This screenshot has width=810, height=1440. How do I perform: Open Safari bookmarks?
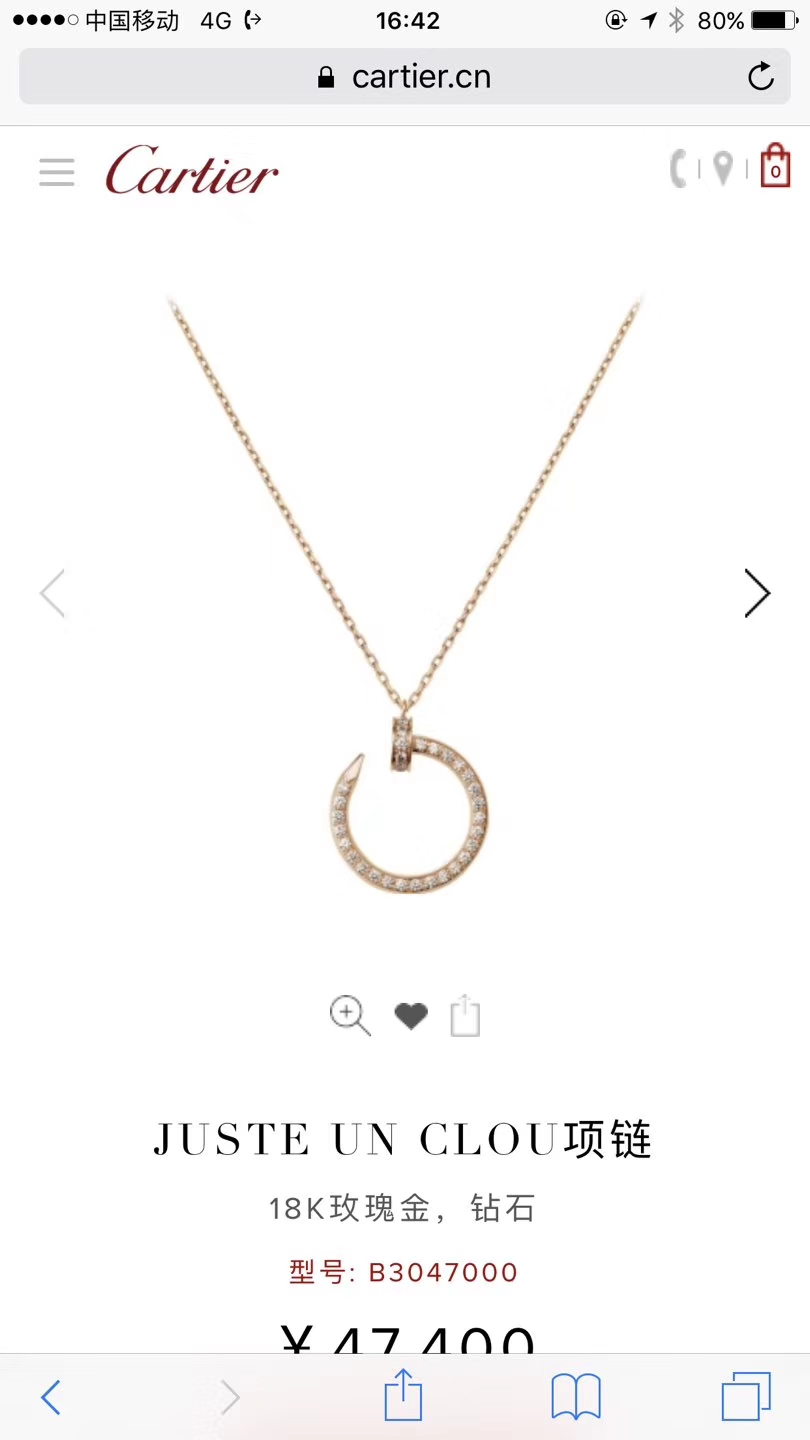576,1396
